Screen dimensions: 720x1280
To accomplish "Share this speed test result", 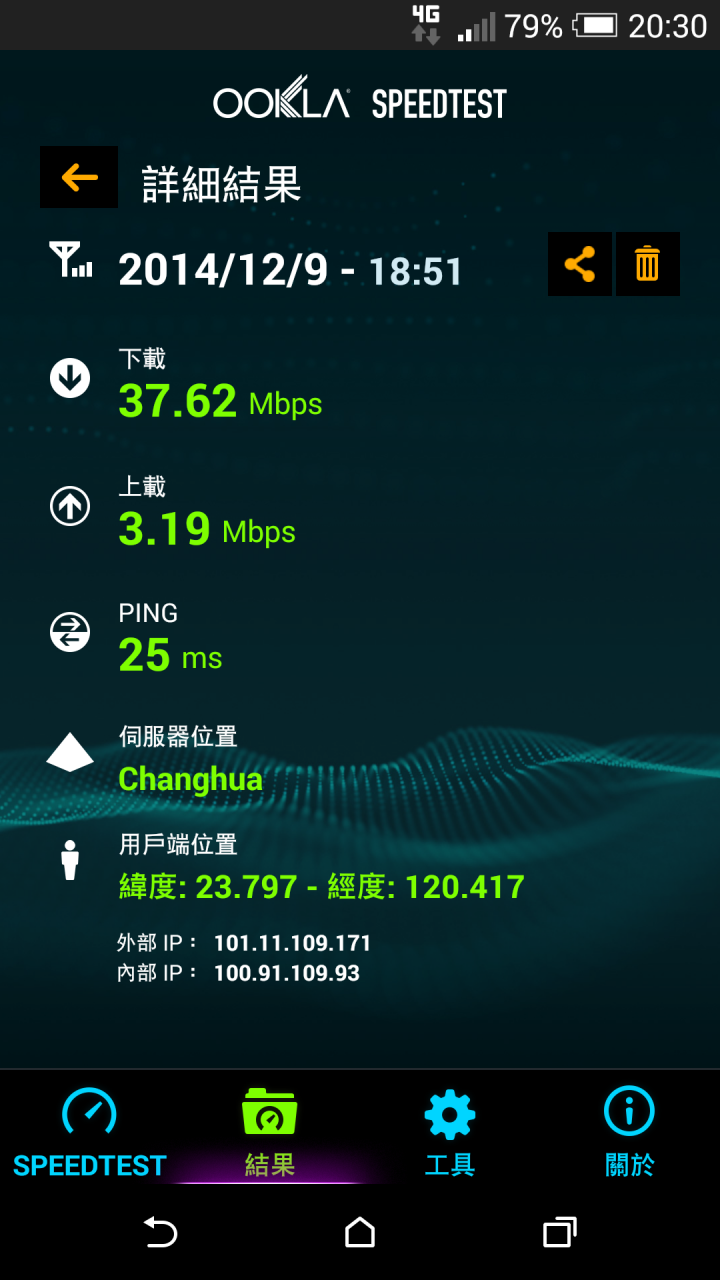I will (580, 264).
